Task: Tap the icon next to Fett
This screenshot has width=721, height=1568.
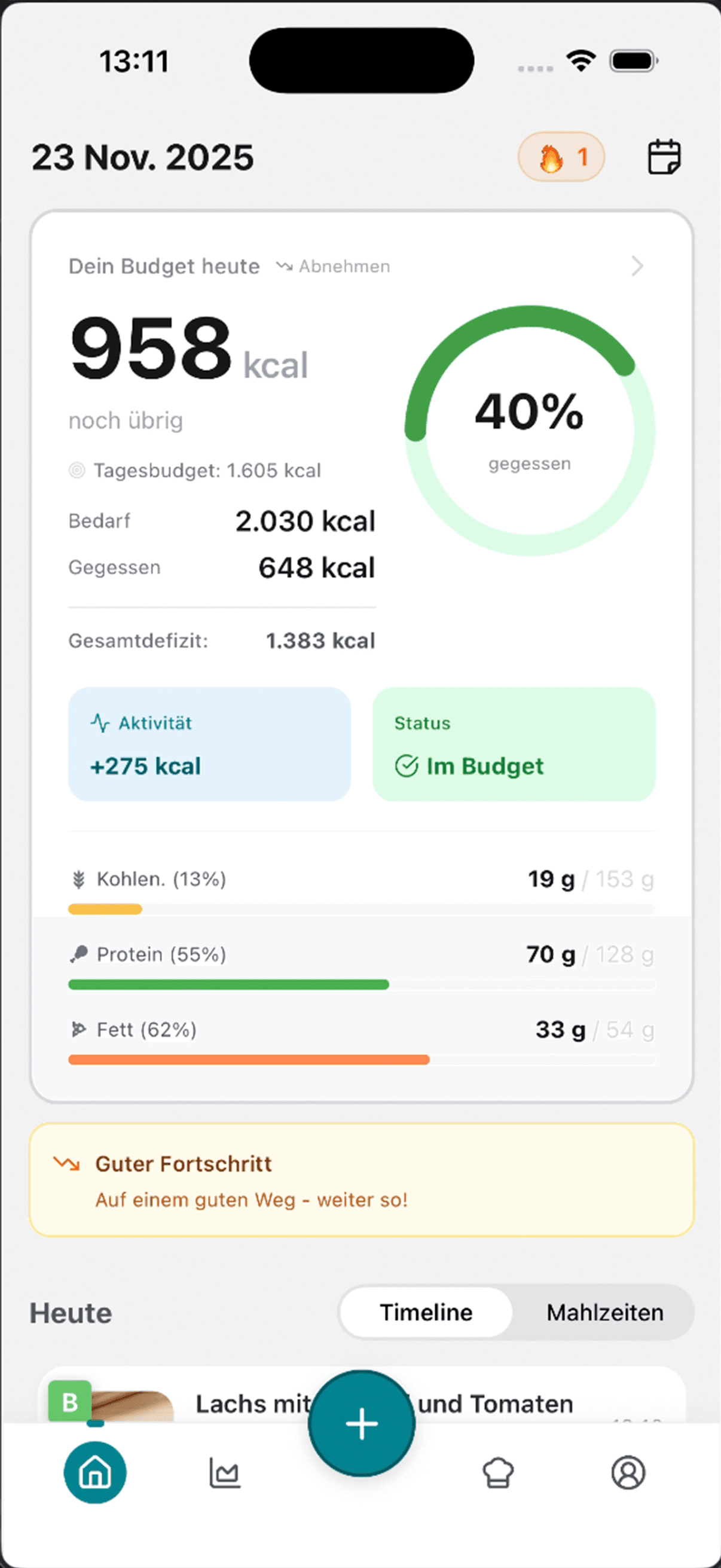Action: click(x=79, y=1029)
